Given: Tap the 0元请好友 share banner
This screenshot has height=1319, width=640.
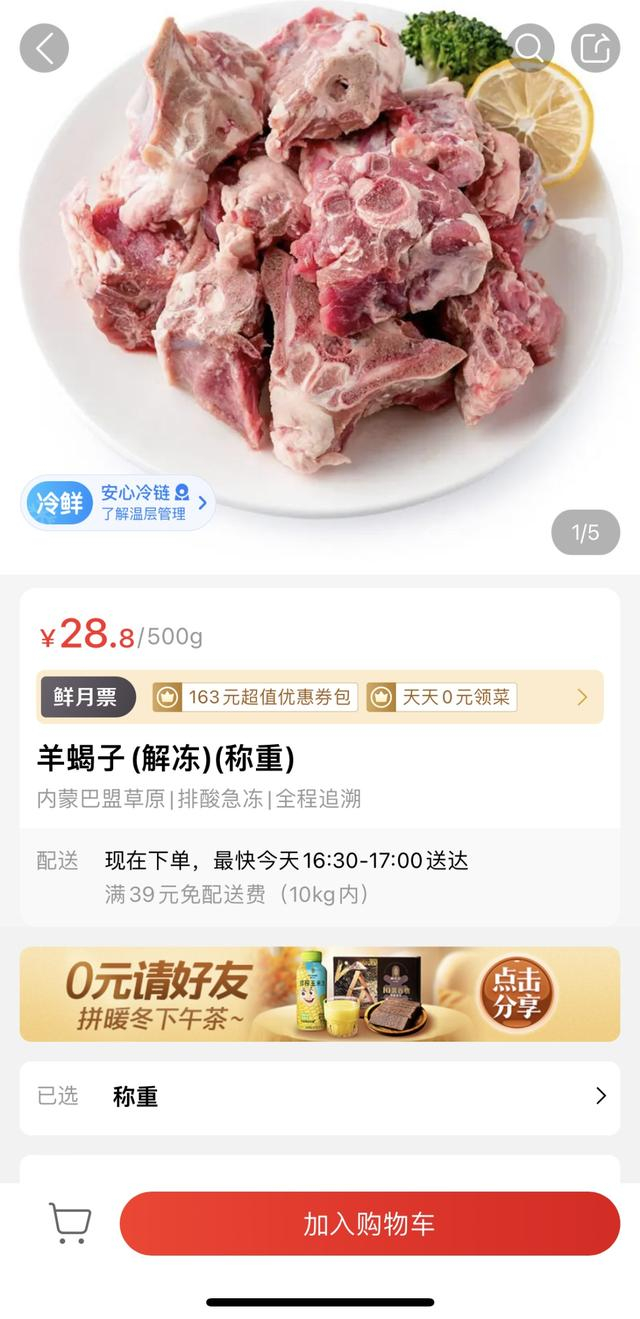Looking at the screenshot, I should [320, 994].
